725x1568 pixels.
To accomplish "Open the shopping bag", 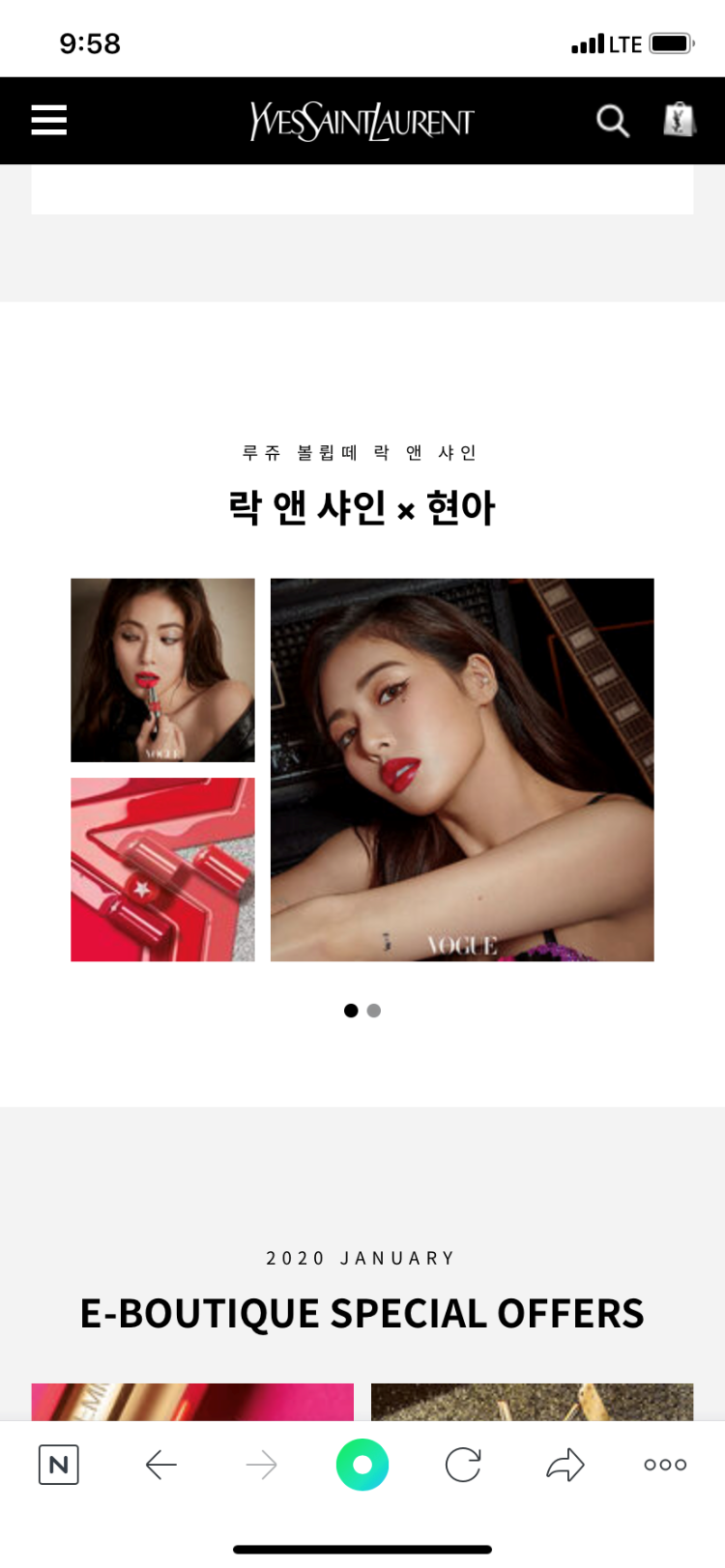I will click(679, 120).
